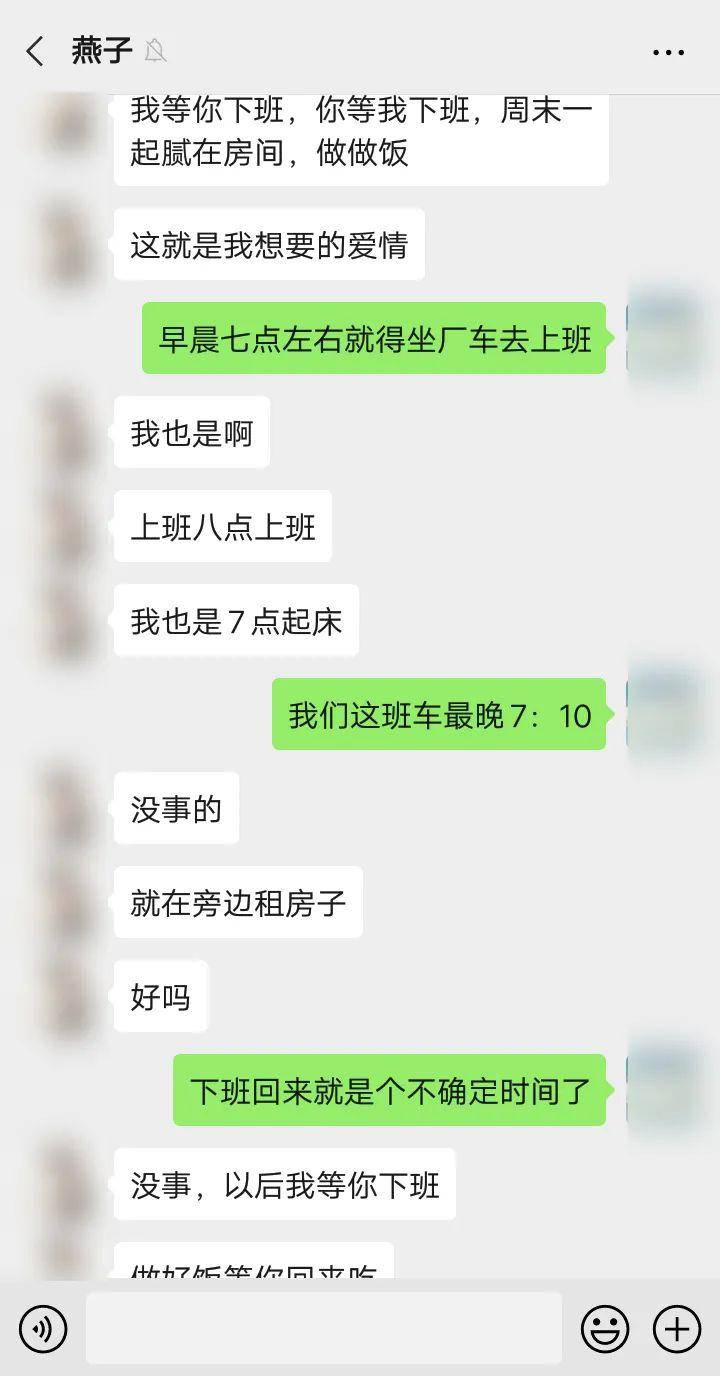
Task: Focus the message text field
Action: [323, 1328]
